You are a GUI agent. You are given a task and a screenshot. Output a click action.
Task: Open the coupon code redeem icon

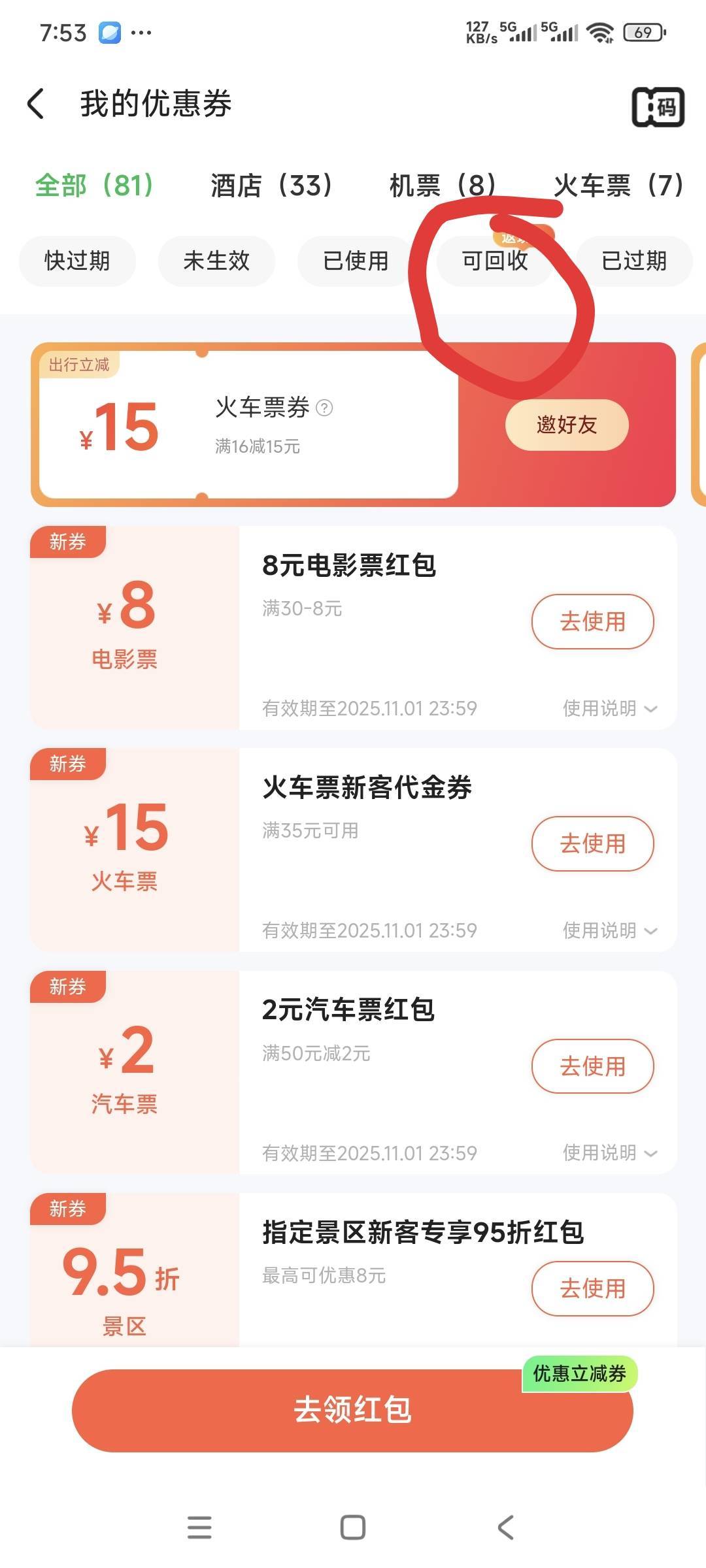(658, 106)
